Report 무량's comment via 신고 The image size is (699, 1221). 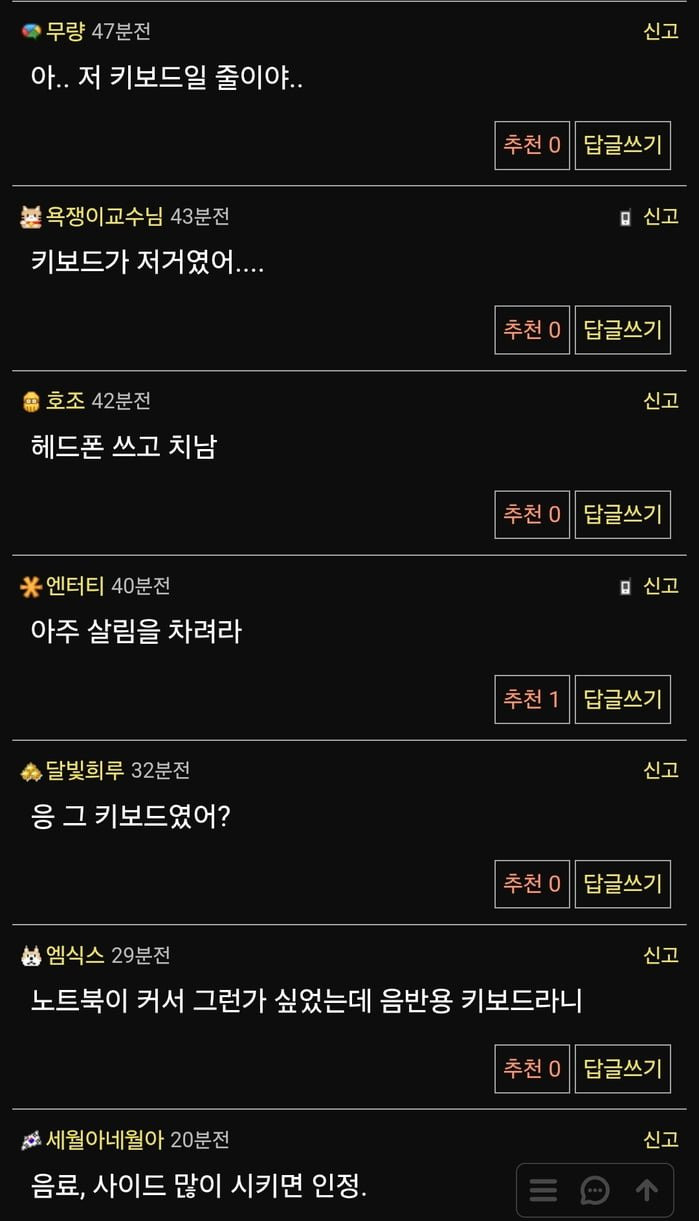[661, 32]
